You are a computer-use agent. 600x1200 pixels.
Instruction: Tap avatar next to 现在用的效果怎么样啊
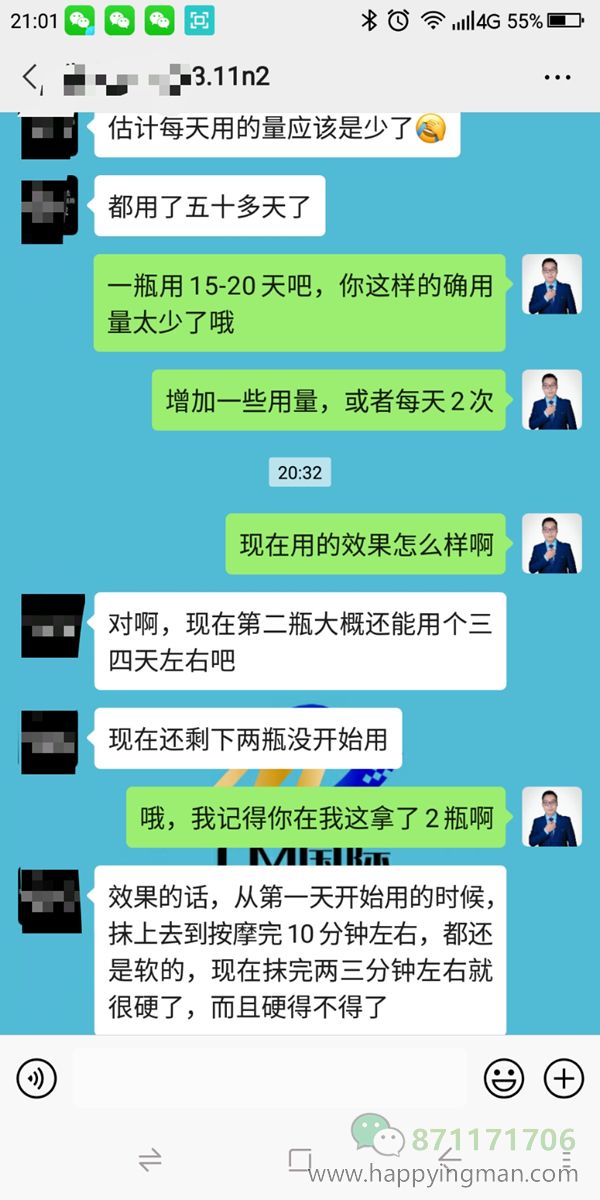click(552, 545)
